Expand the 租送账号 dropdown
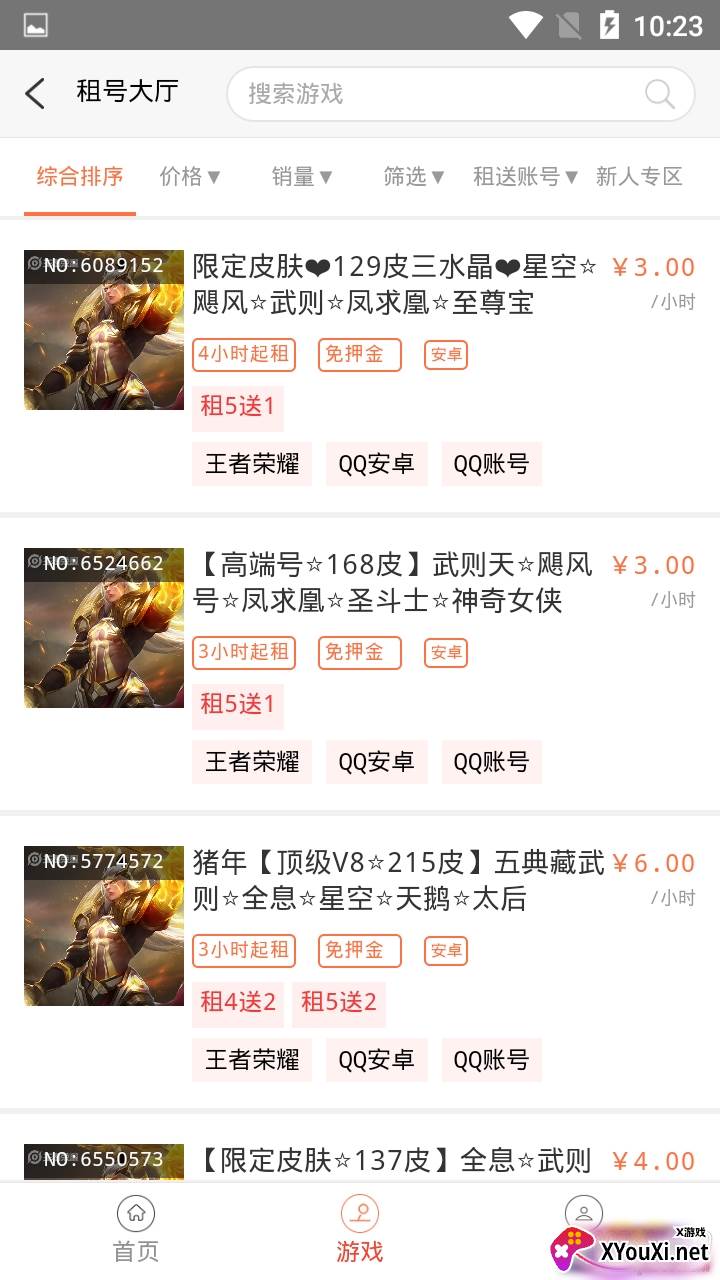Image resolution: width=720 pixels, height=1280 pixels. tap(526, 177)
